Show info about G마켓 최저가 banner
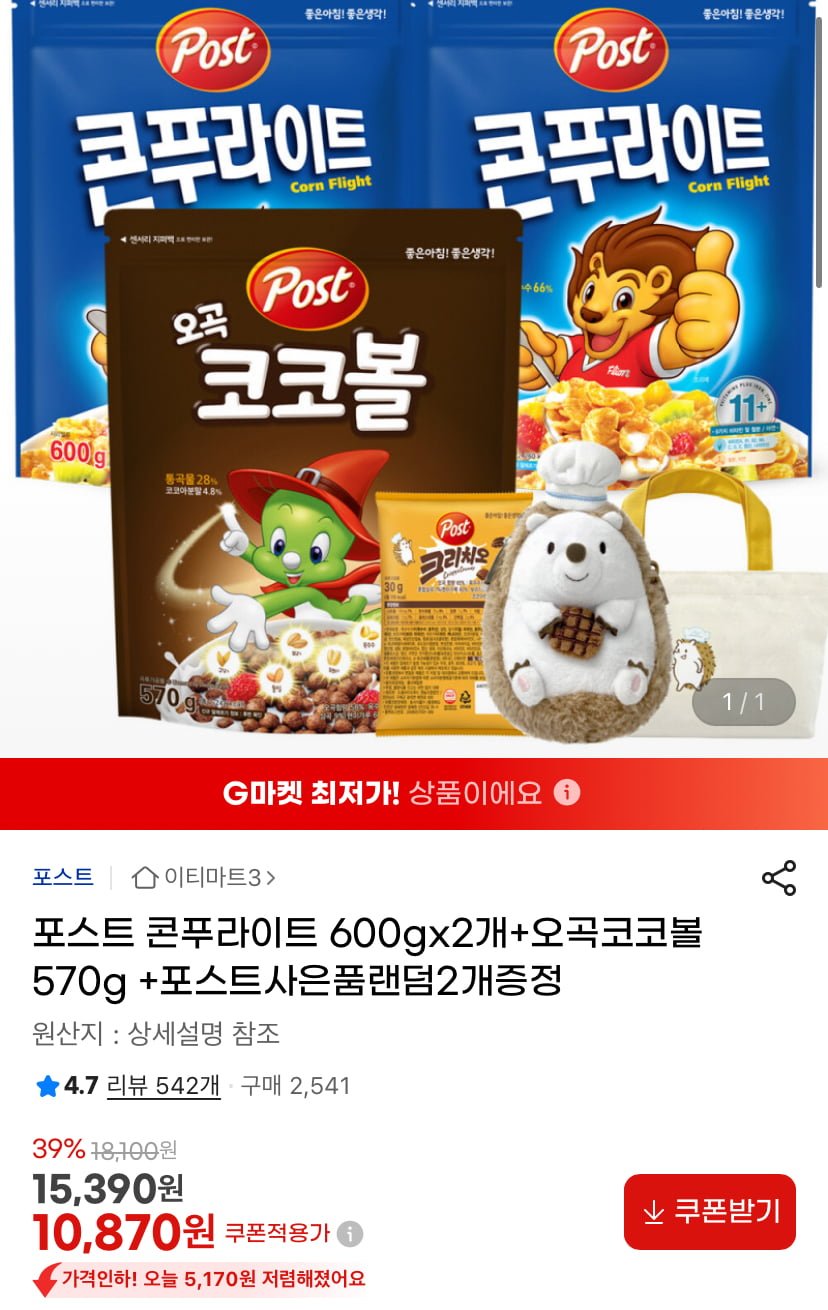This screenshot has width=828, height=1310. point(567,793)
